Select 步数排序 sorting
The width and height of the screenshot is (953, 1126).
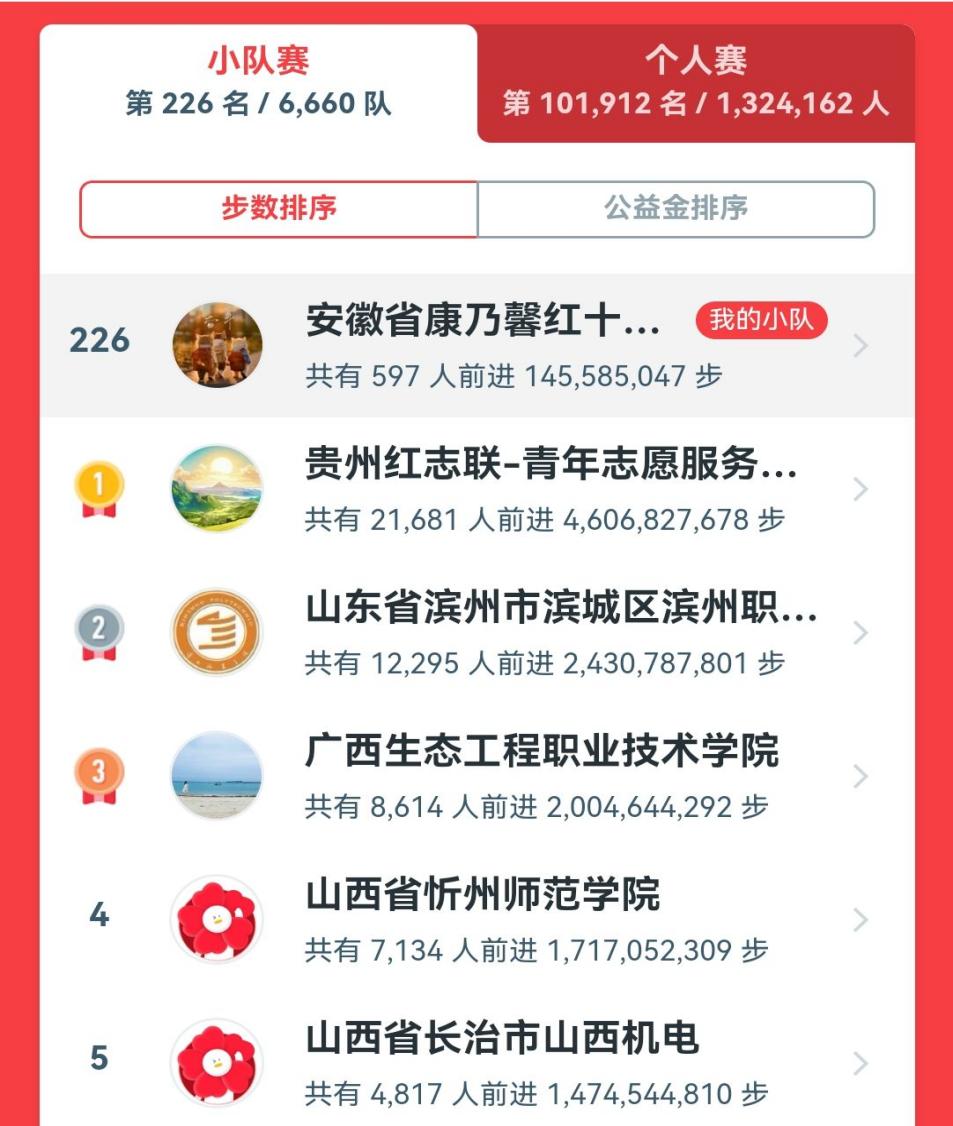click(x=278, y=209)
